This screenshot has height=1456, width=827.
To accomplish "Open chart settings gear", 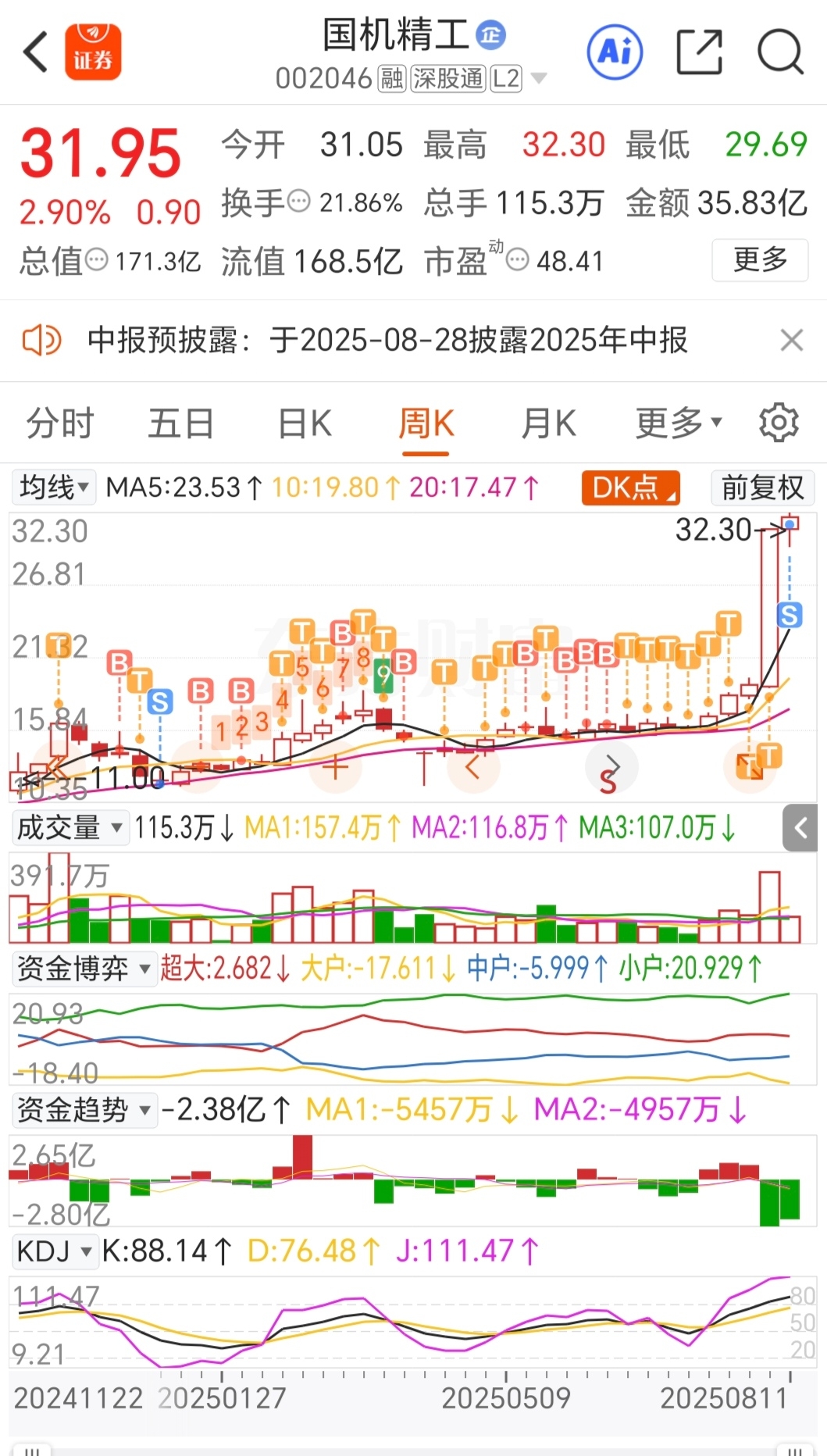I will (779, 423).
